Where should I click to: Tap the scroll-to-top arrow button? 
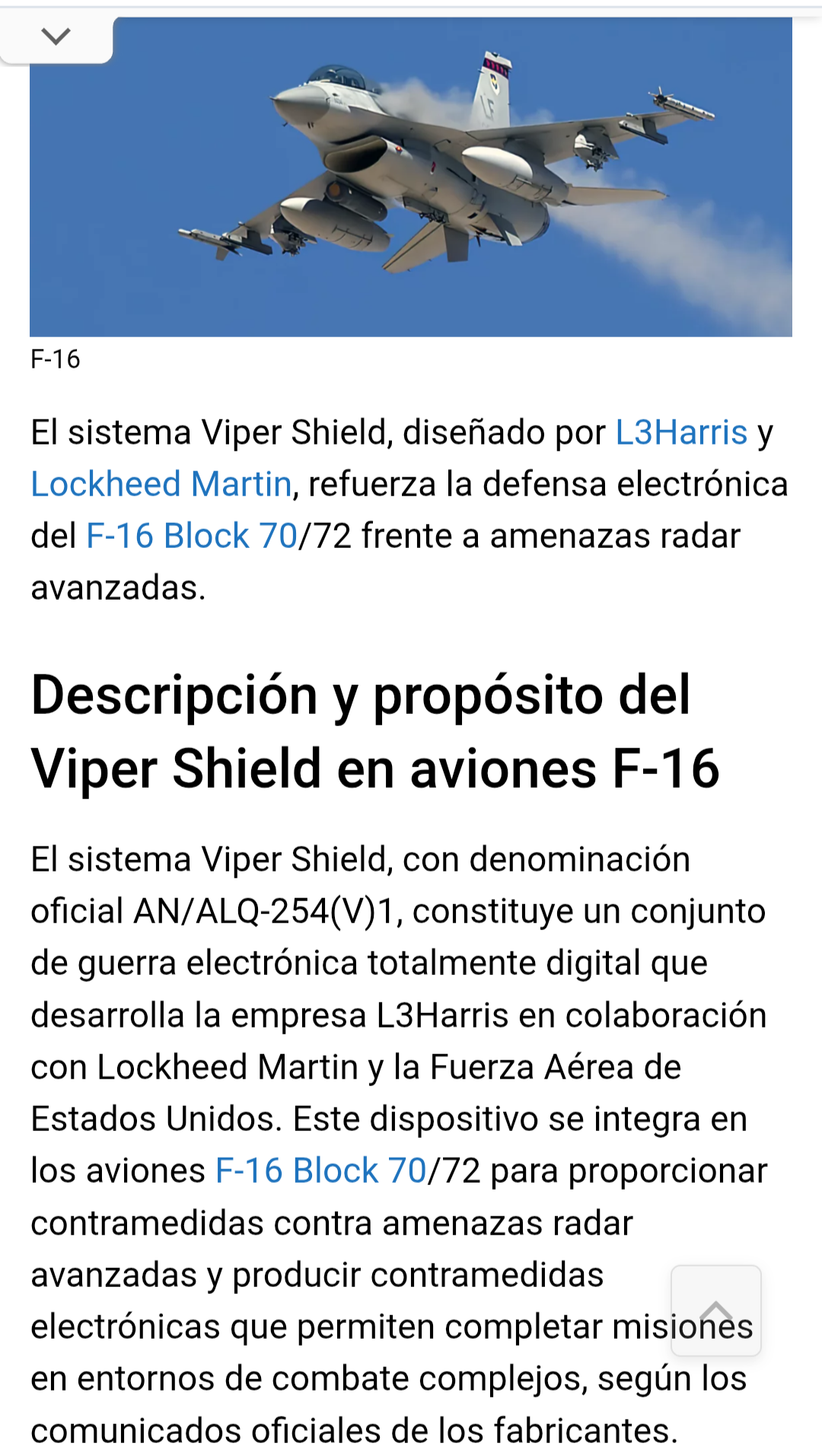pos(715,1310)
